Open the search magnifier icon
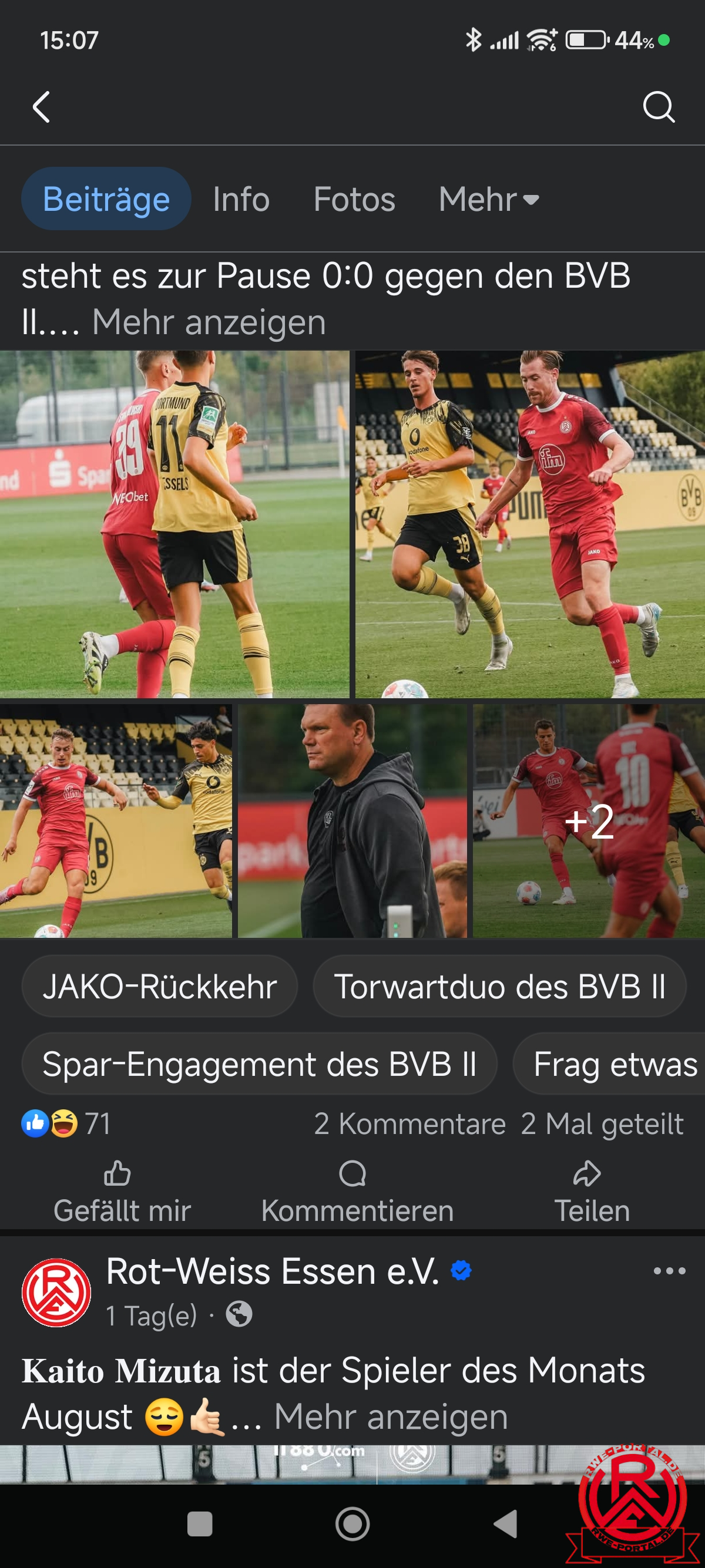The width and height of the screenshot is (705, 1568). 658,107
